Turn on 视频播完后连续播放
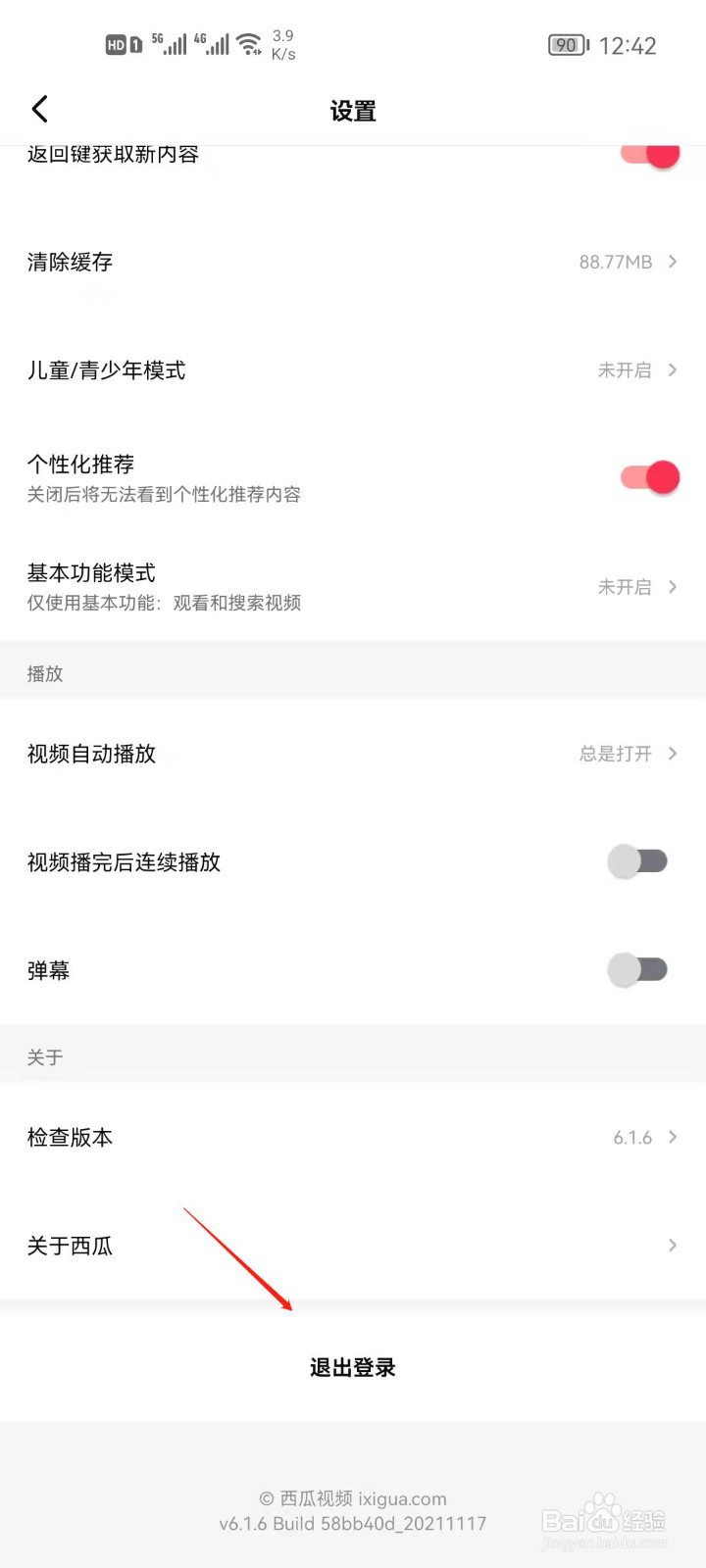 coord(636,861)
